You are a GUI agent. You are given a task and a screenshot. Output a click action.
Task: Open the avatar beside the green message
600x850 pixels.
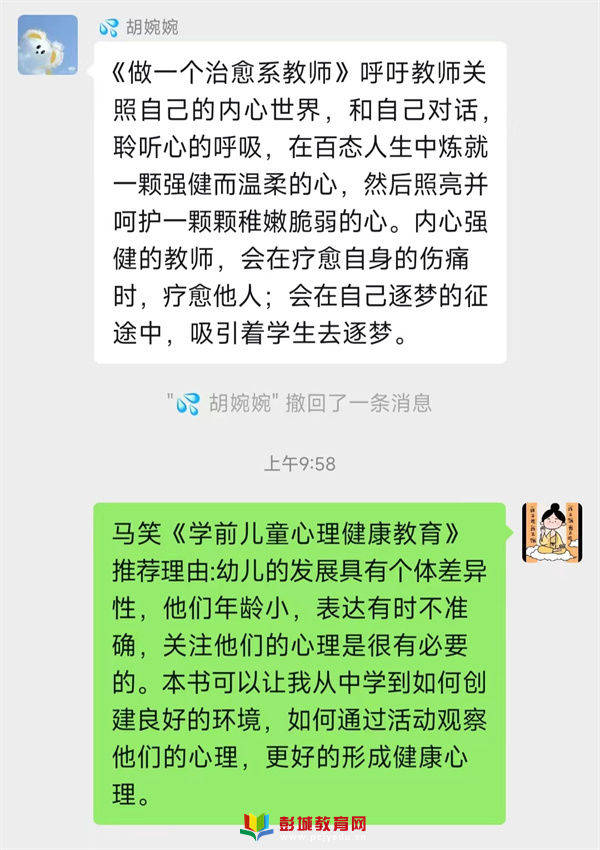pos(552,533)
